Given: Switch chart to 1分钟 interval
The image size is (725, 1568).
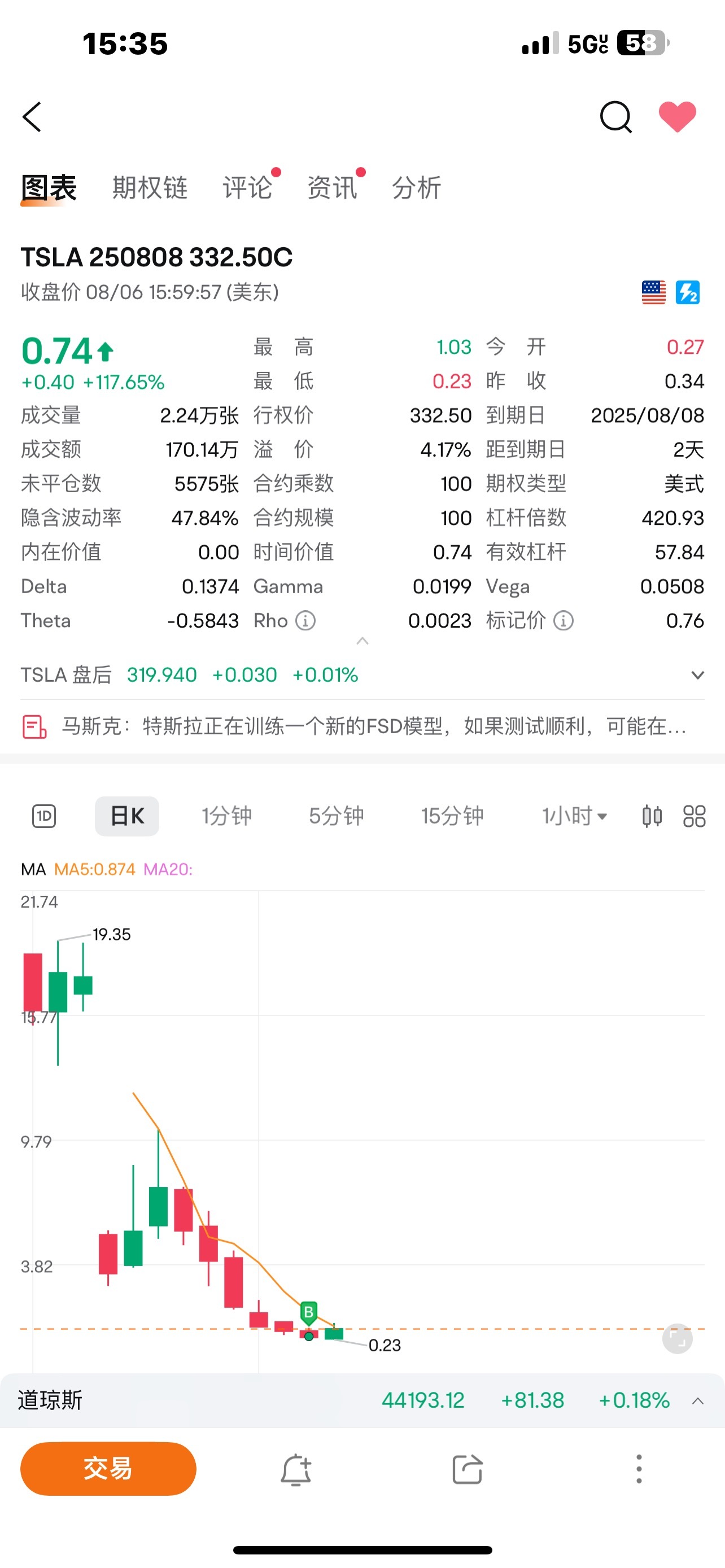Looking at the screenshot, I should (226, 816).
